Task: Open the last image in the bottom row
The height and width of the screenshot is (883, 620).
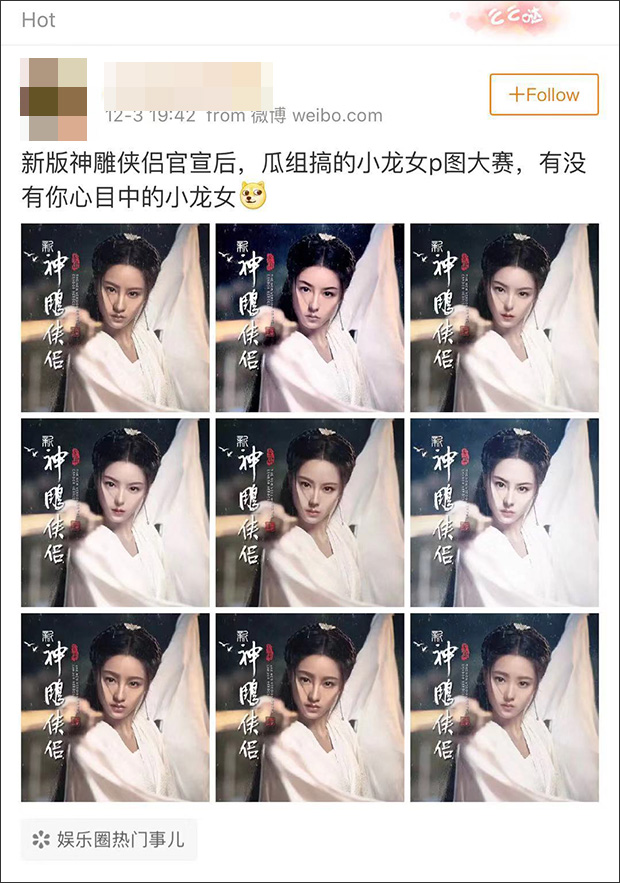Action: (x=504, y=707)
